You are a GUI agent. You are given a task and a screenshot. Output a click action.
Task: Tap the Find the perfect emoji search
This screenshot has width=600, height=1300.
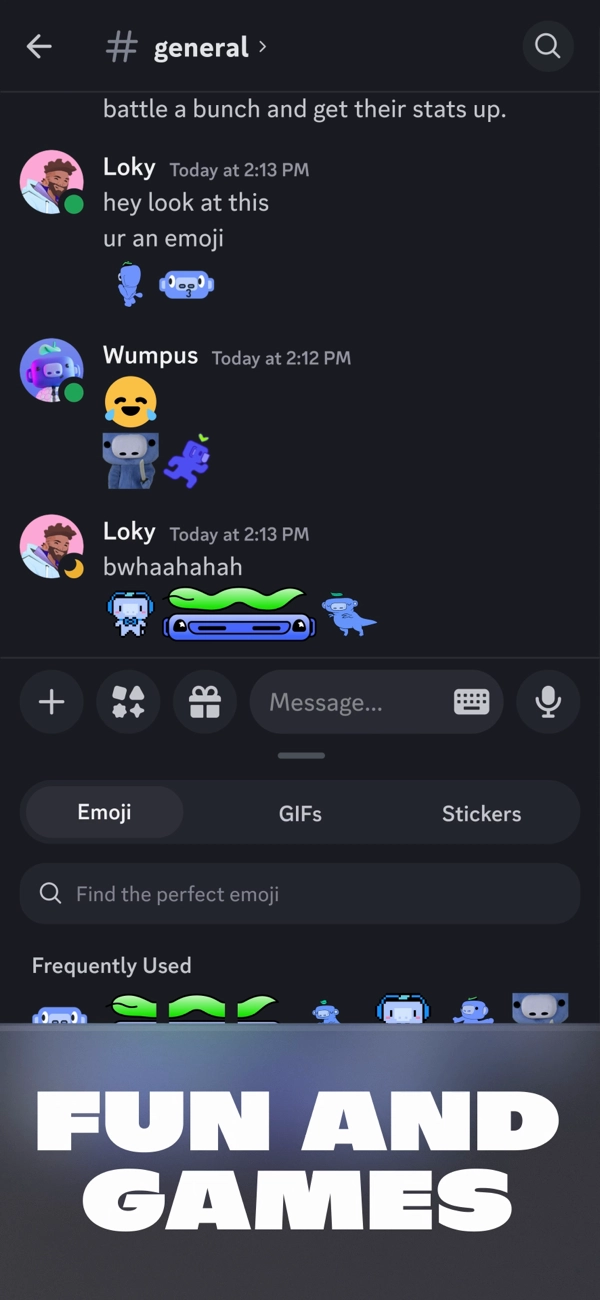coord(300,893)
